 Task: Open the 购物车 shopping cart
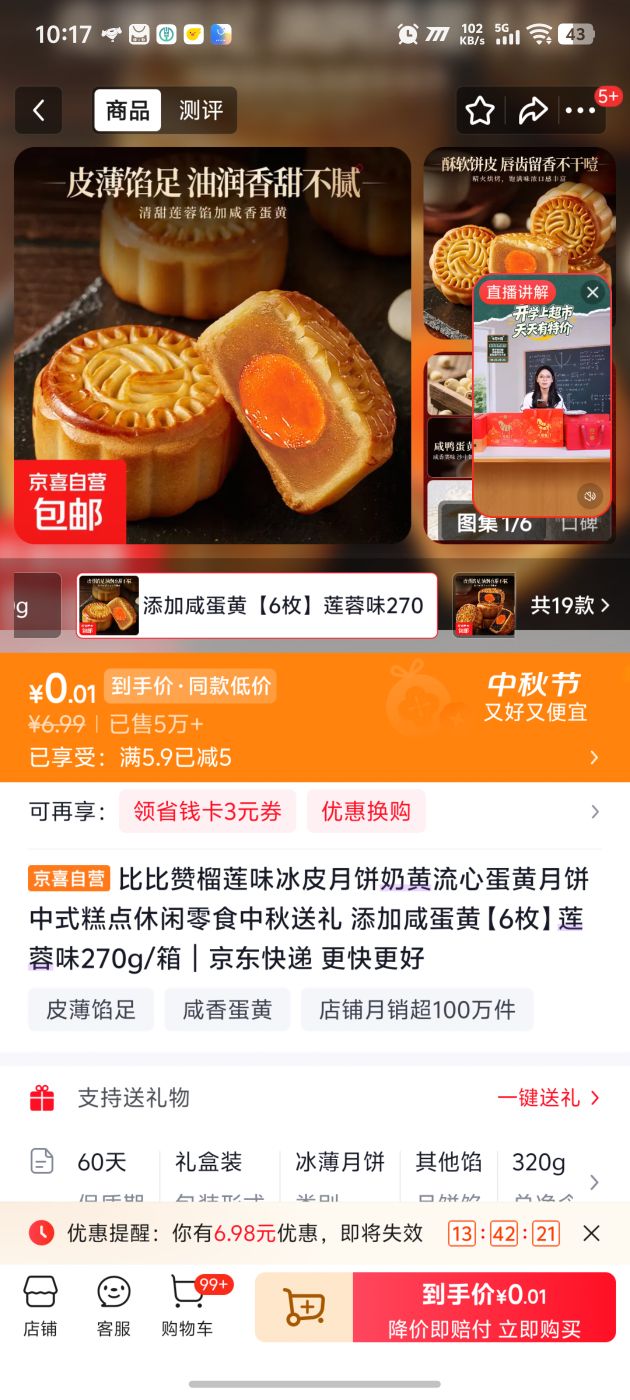pyautogui.click(x=187, y=1307)
